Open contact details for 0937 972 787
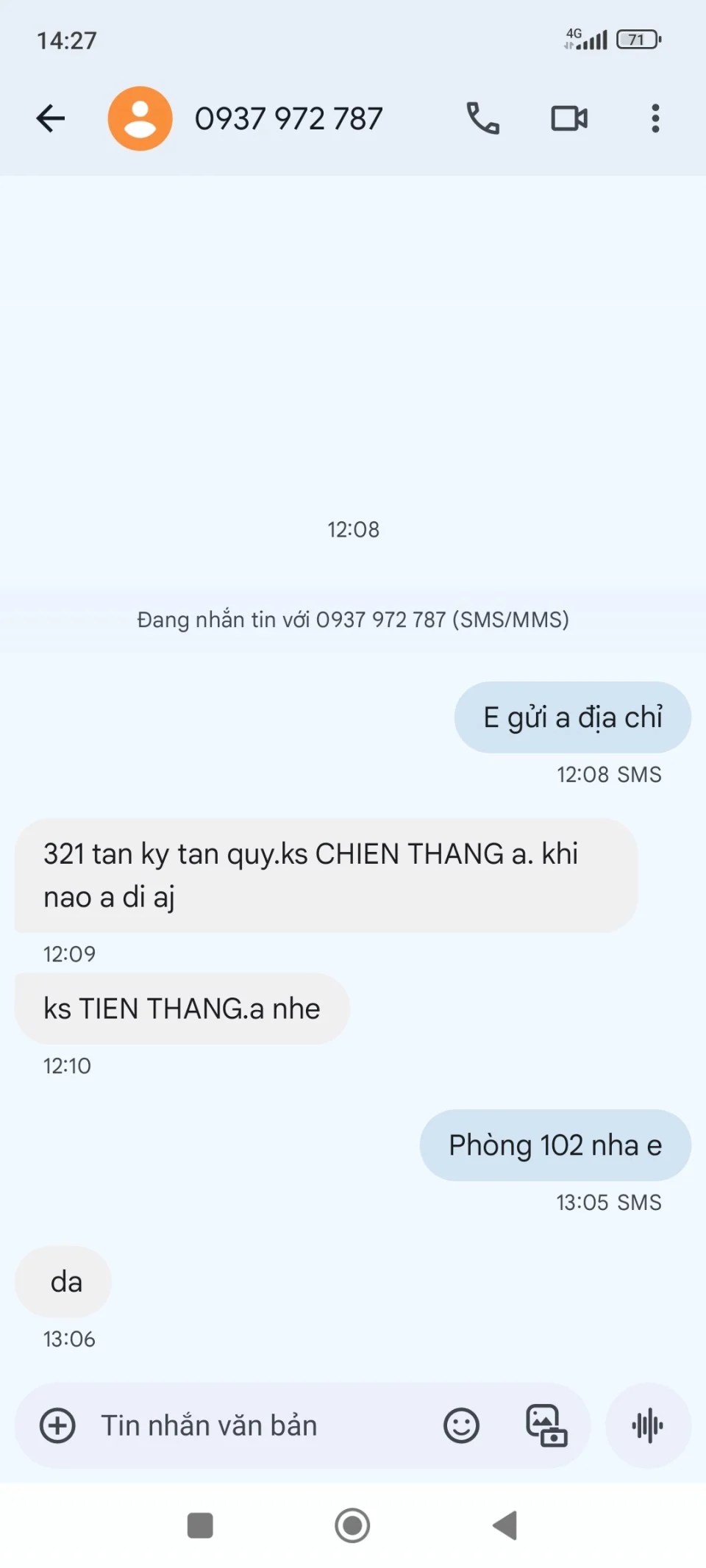The height and width of the screenshot is (1568, 706). coord(288,118)
